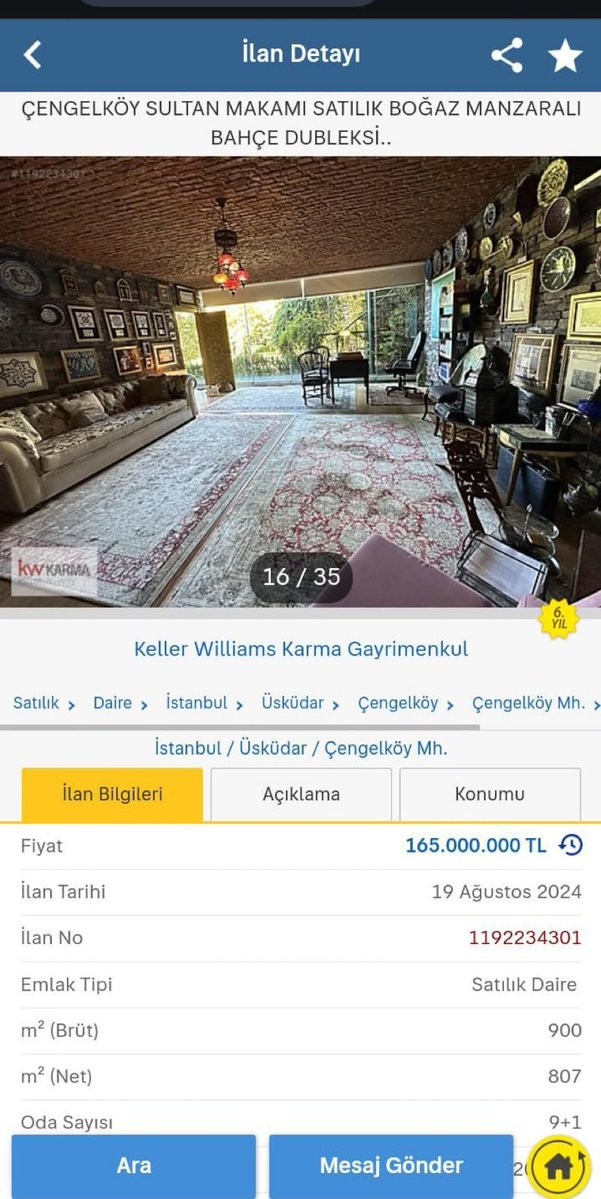This screenshot has width=601, height=1199.
Task: Select the Çengelköy Mh. breadcrumb
Action: pos(528,703)
